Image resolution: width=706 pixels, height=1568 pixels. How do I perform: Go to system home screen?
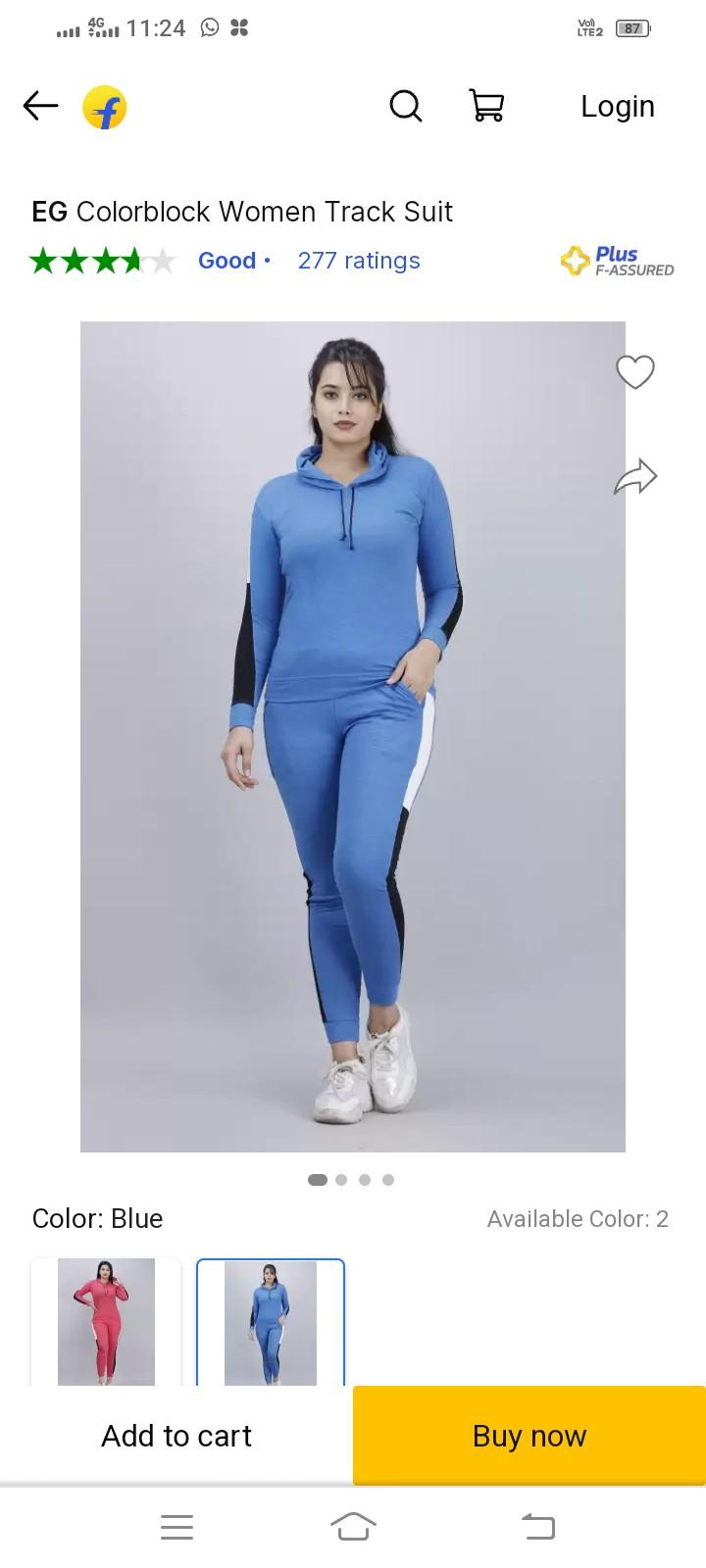coord(353,1526)
